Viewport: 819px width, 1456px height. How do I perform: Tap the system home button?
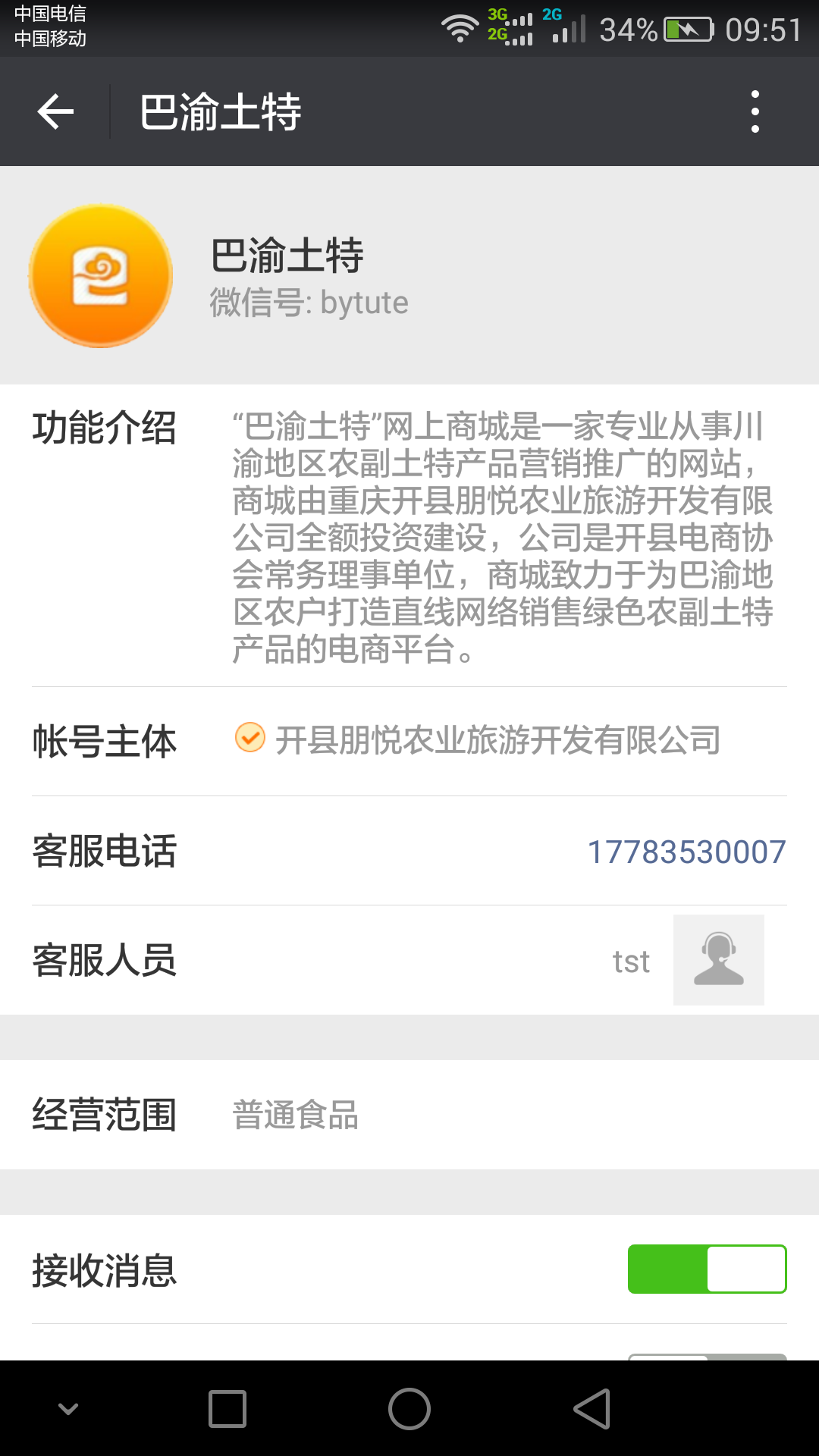[x=409, y=1409]
